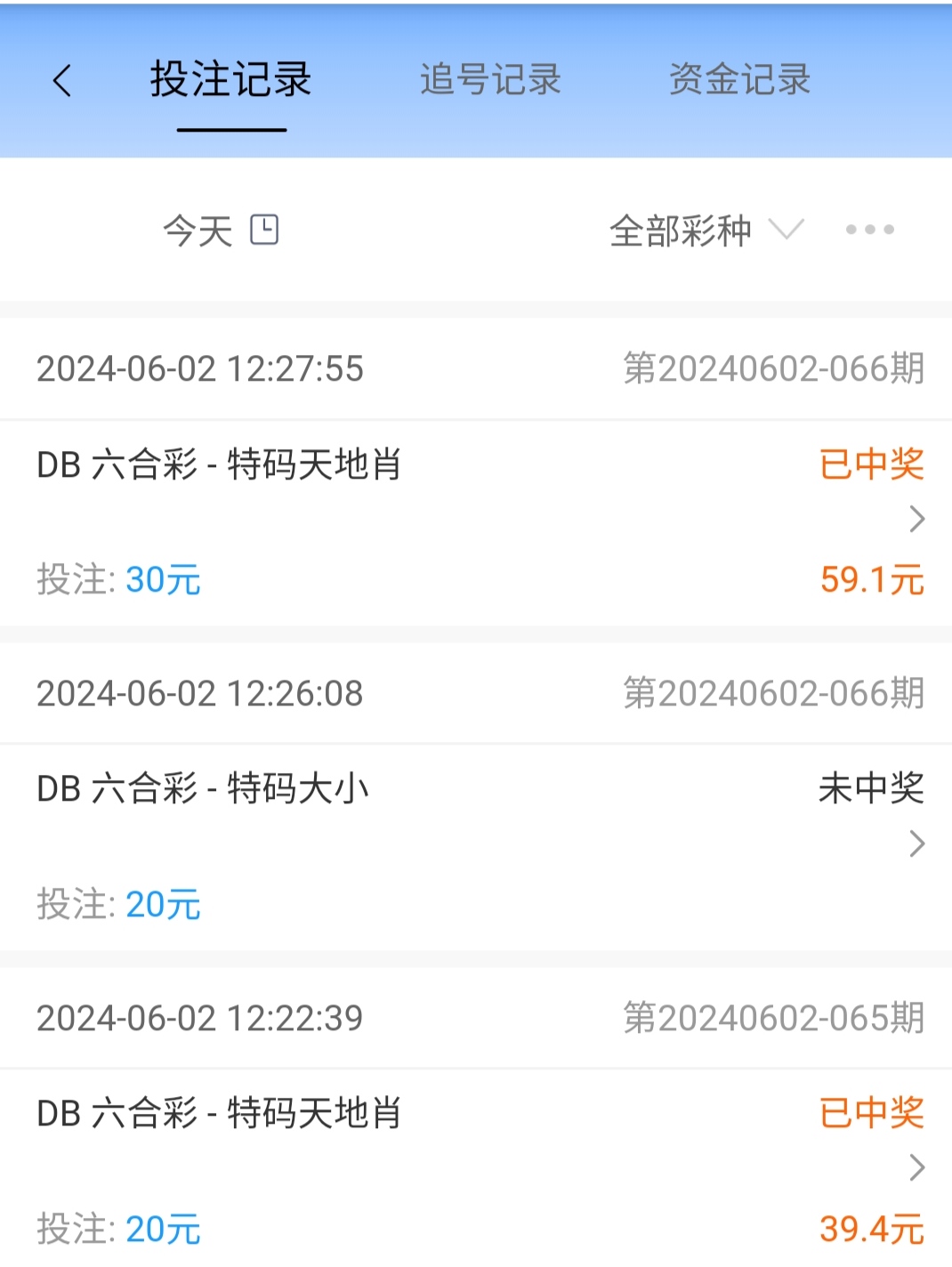Select the 投注记录 tab

pos(230,80)
